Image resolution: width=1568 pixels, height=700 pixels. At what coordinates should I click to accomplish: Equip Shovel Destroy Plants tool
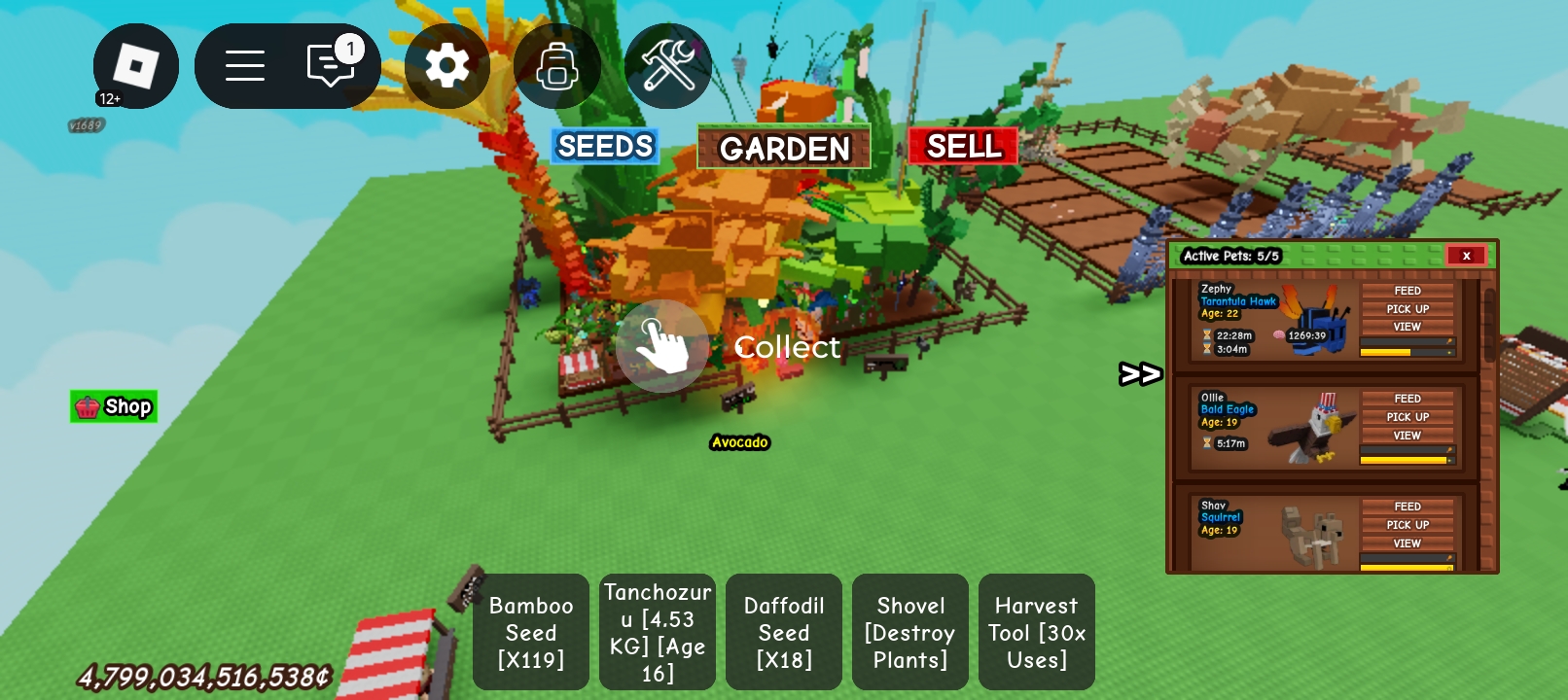pos(910,632)
